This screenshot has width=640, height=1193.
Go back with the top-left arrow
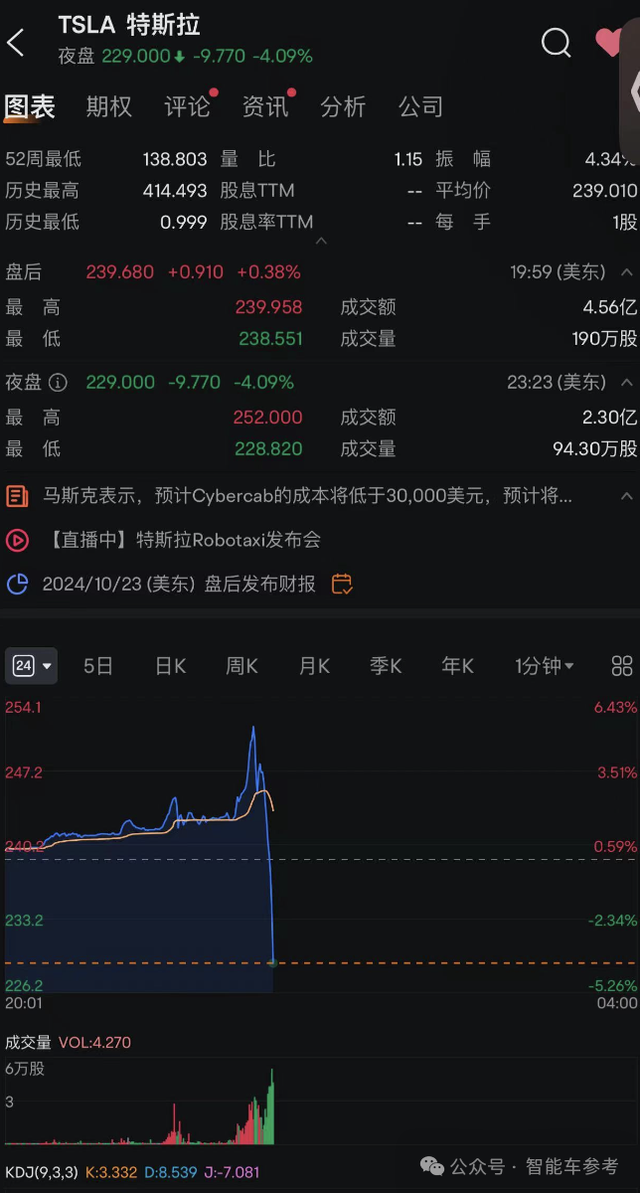point(16,43)
